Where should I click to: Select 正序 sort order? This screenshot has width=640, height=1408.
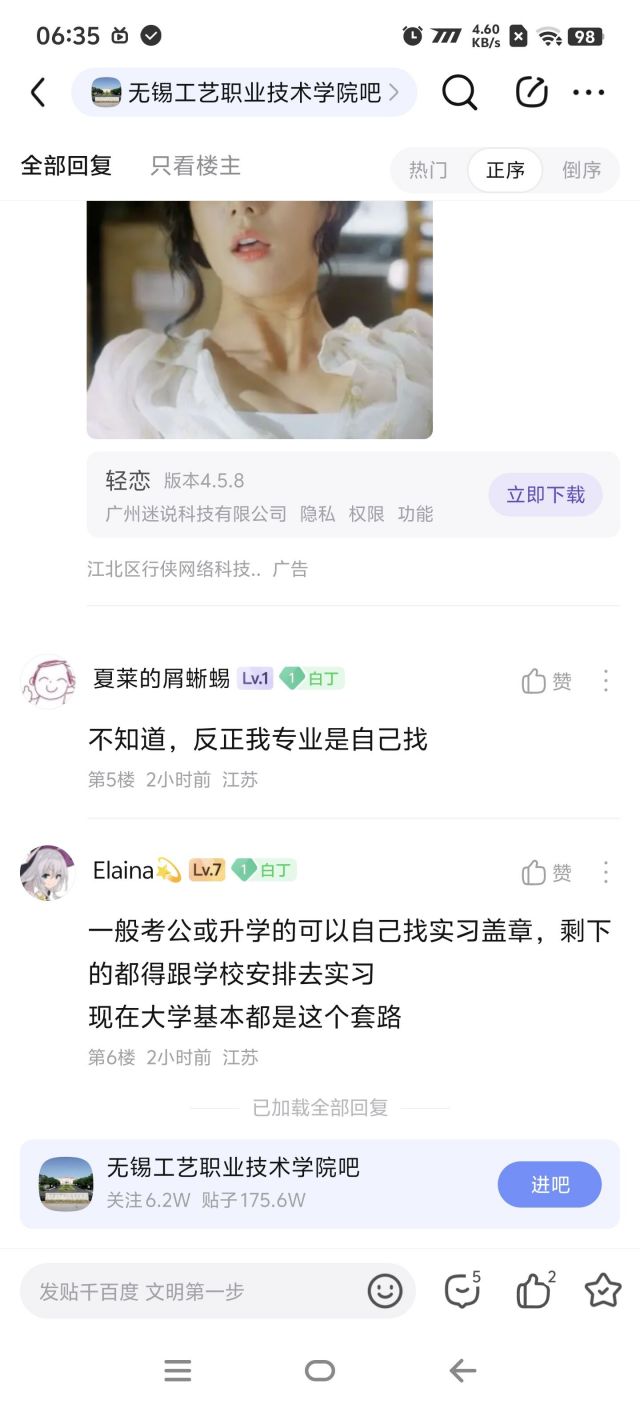click(x=505, y=170)
